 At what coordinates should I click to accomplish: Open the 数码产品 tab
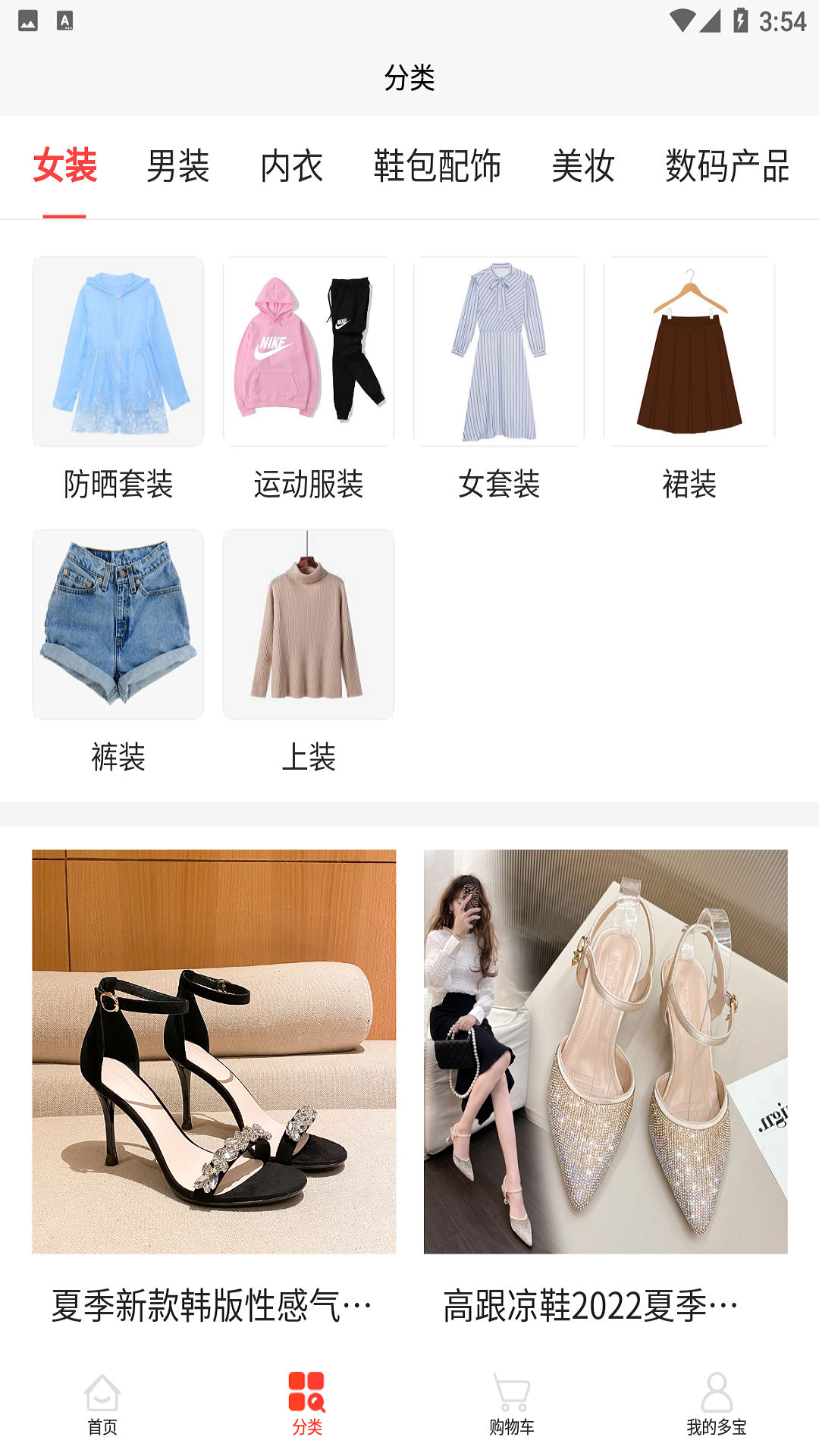(726, 165)
